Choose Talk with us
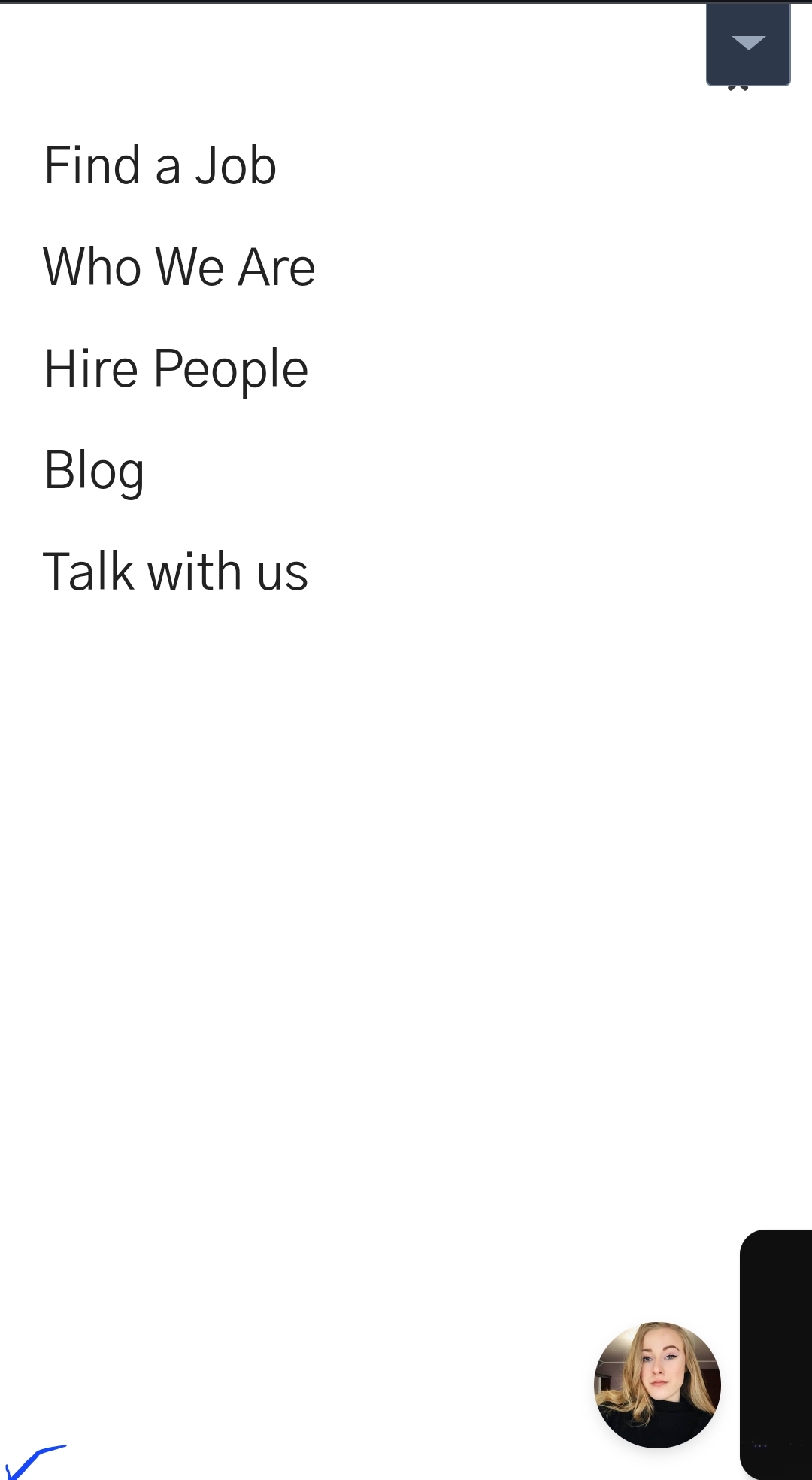Image resolution: width=812 pixels, height=1480 pixels. [x=175, y=572]
